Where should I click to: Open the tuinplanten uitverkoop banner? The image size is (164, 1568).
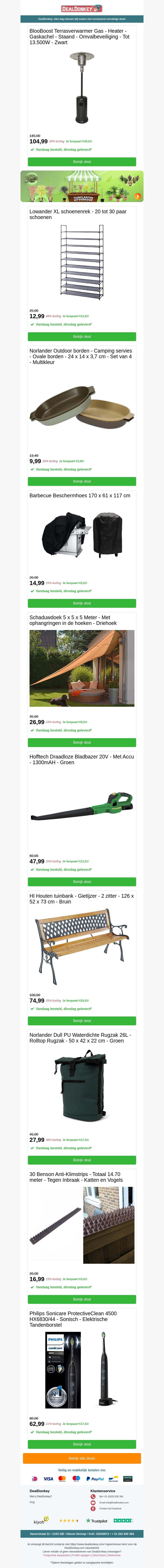[82, 186]
